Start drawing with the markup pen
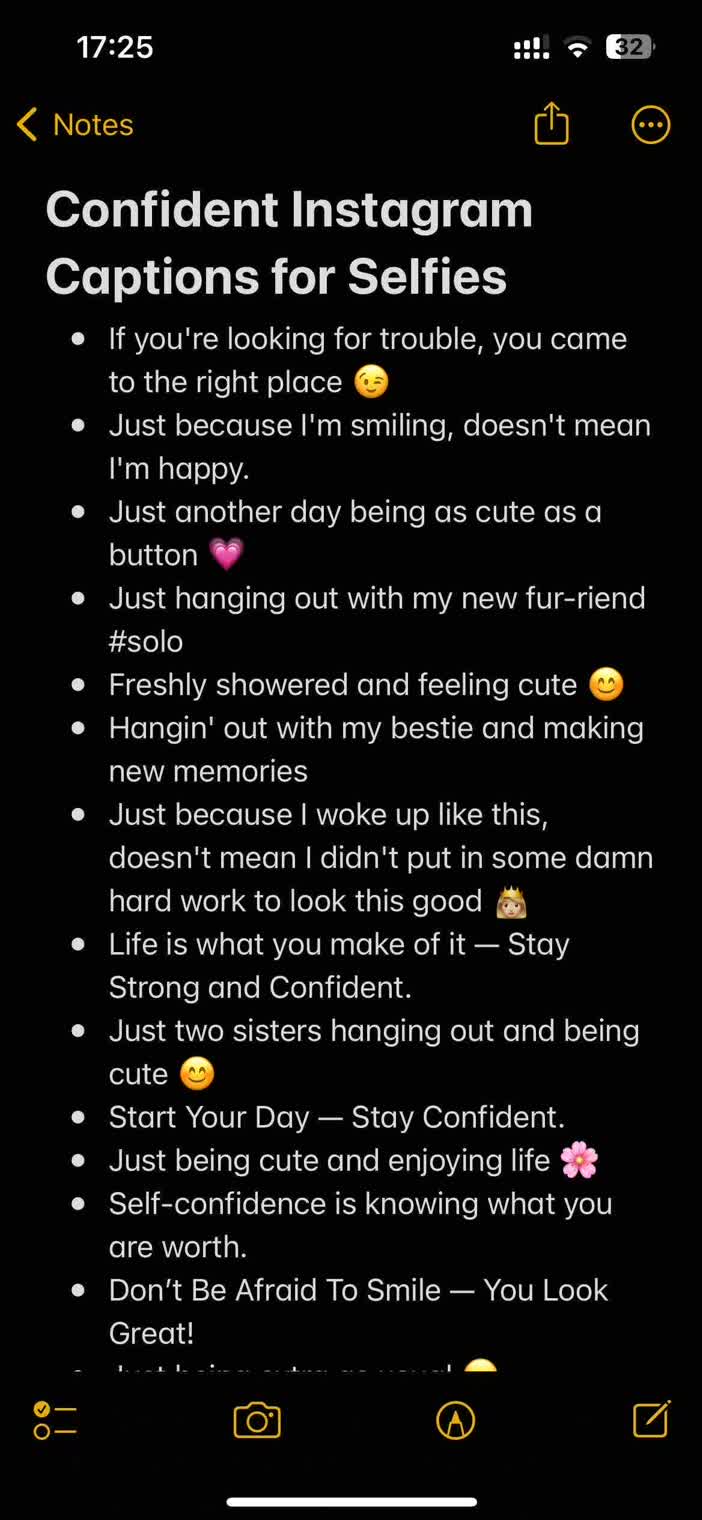Screen dimensions: 702x1520 (456, 1420)
